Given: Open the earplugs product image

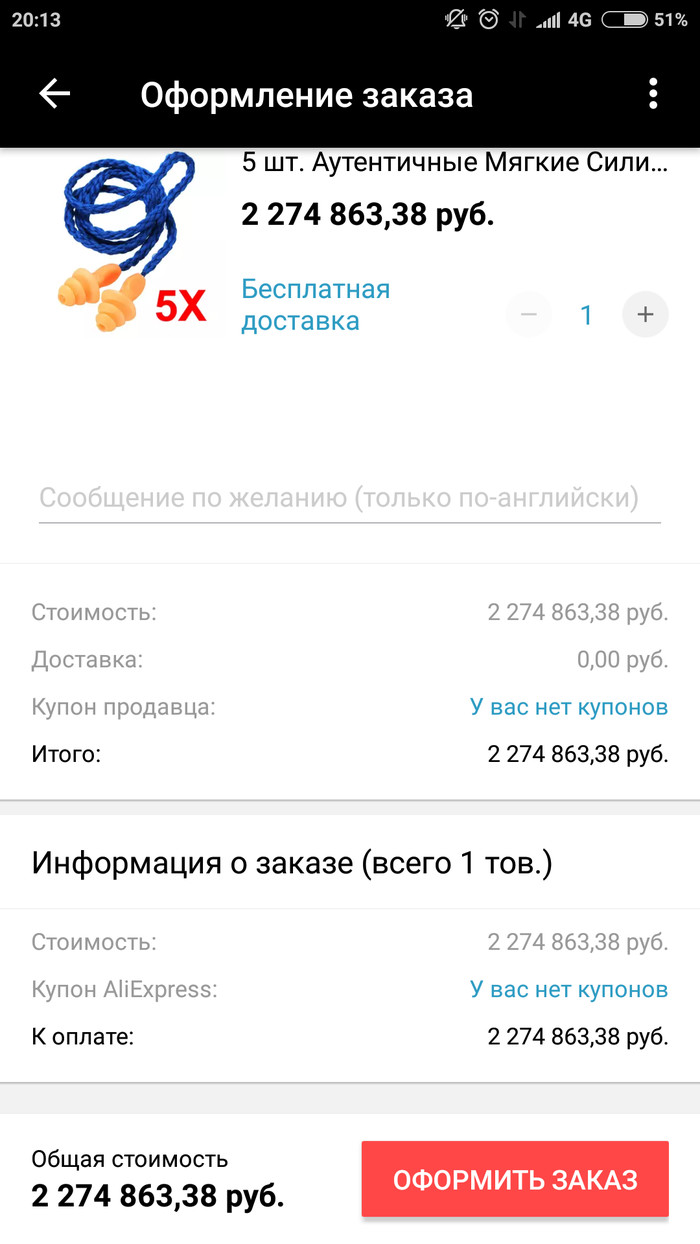Looking at the screenshot, I should click(x=130, y=243).
